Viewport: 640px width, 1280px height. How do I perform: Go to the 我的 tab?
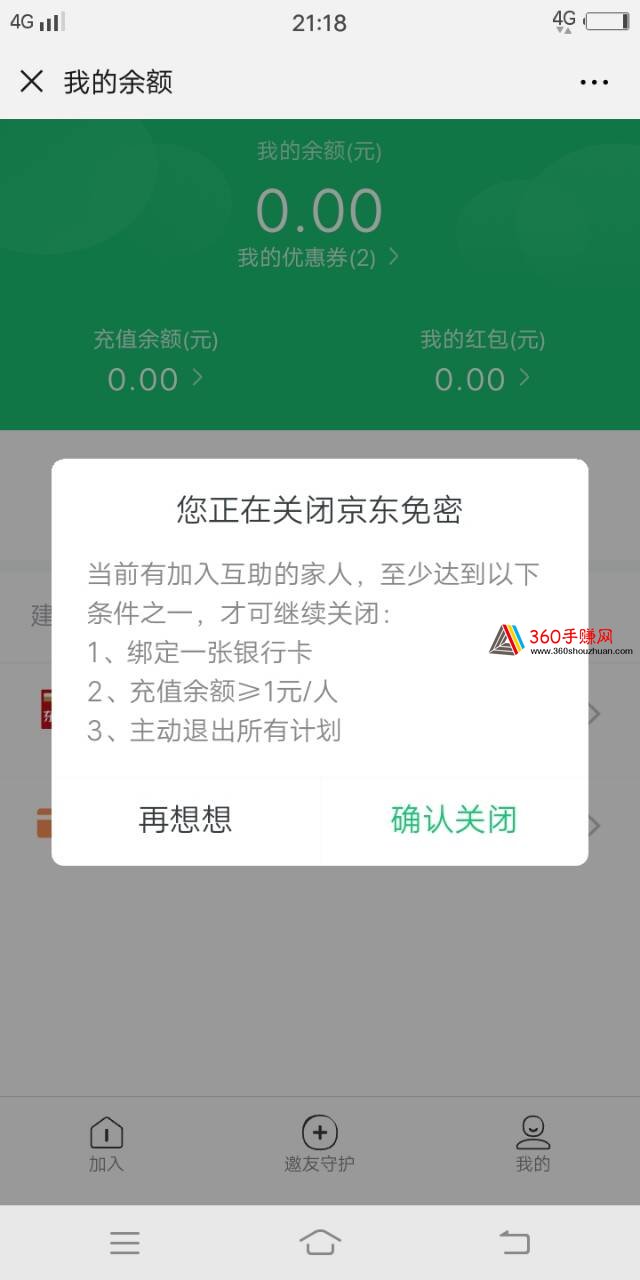click(x=533, y=1145)
